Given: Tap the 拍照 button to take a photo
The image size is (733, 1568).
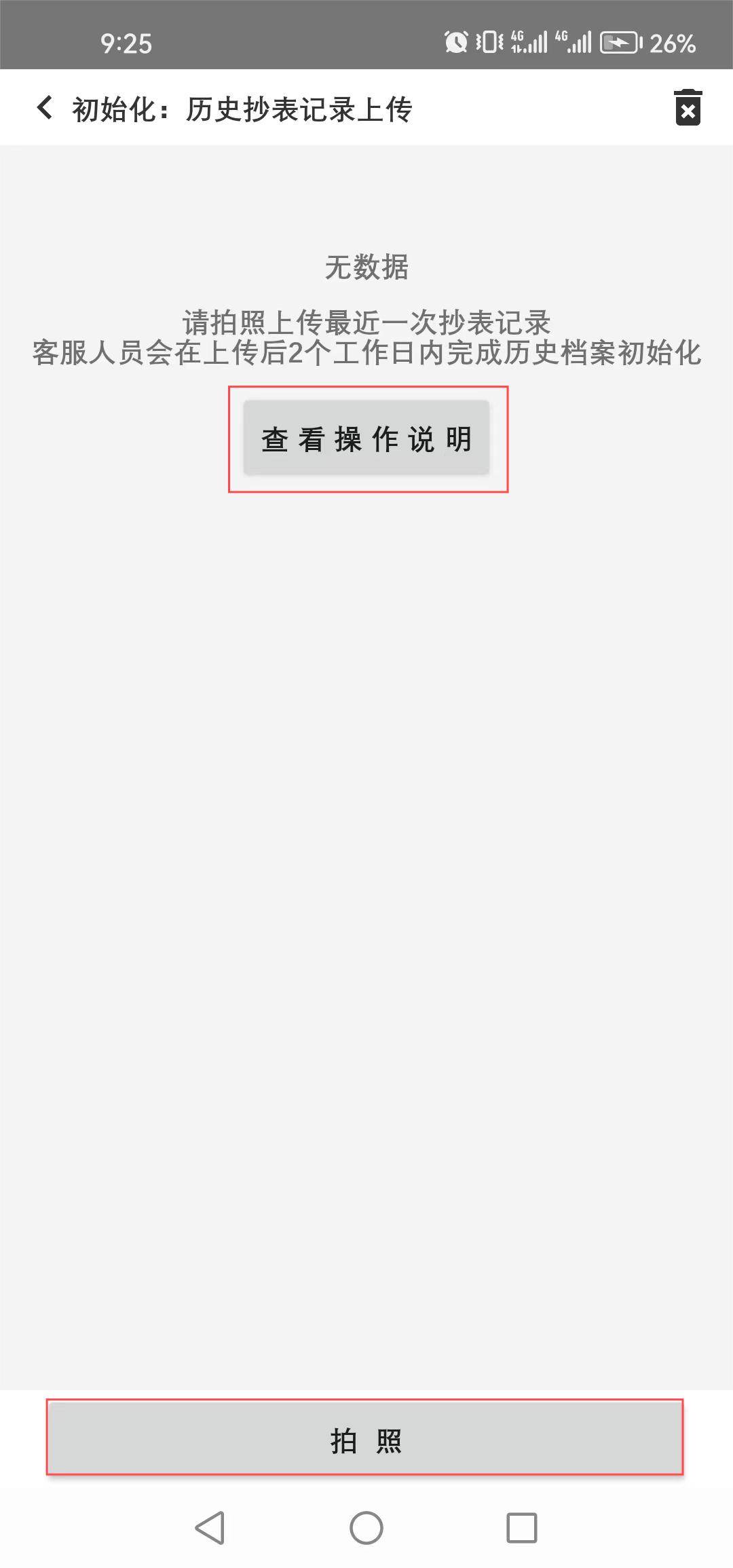Looking at the screenshot, I should 365,1439.
